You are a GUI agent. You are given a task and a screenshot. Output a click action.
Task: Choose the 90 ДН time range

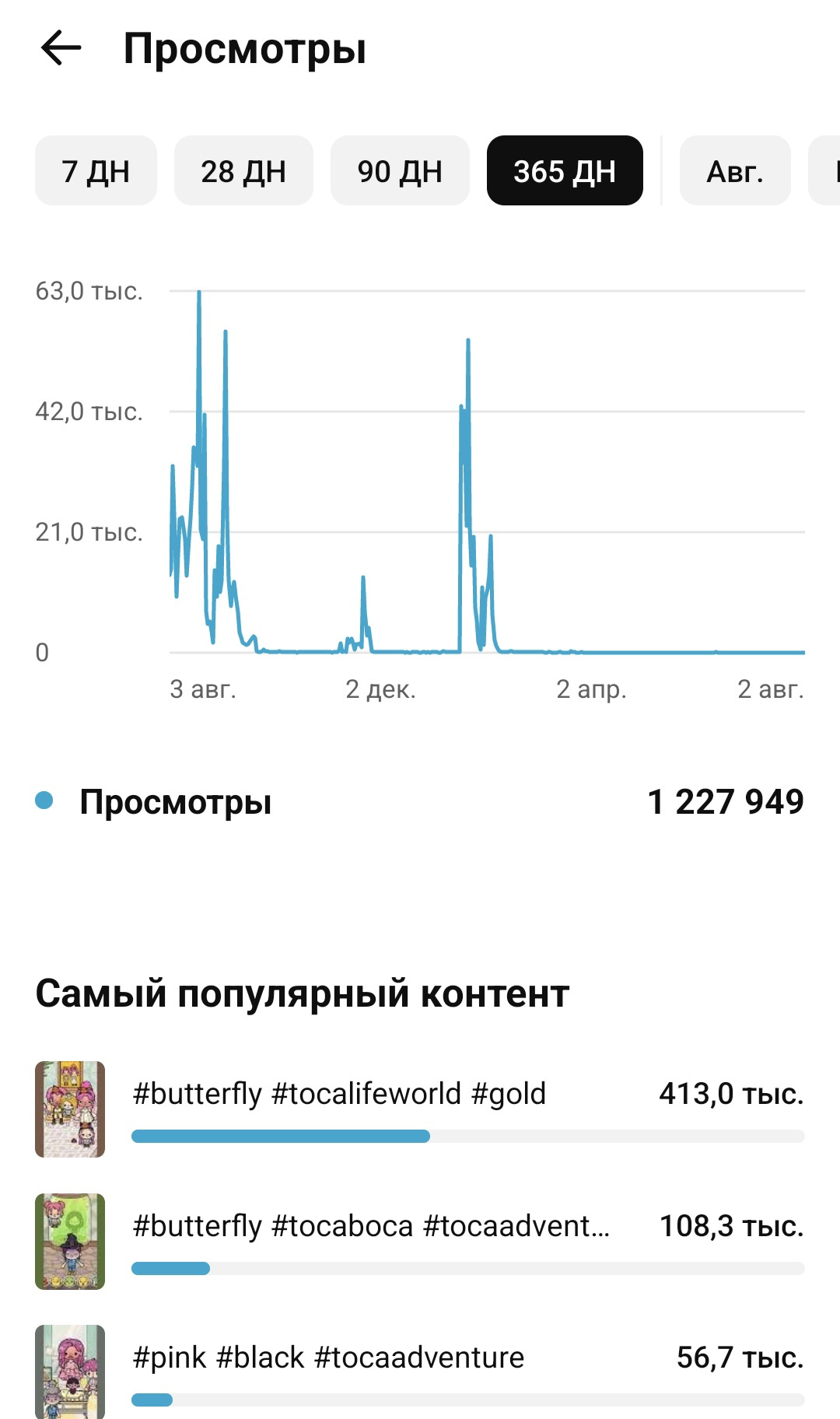click(x=400, y=170)
